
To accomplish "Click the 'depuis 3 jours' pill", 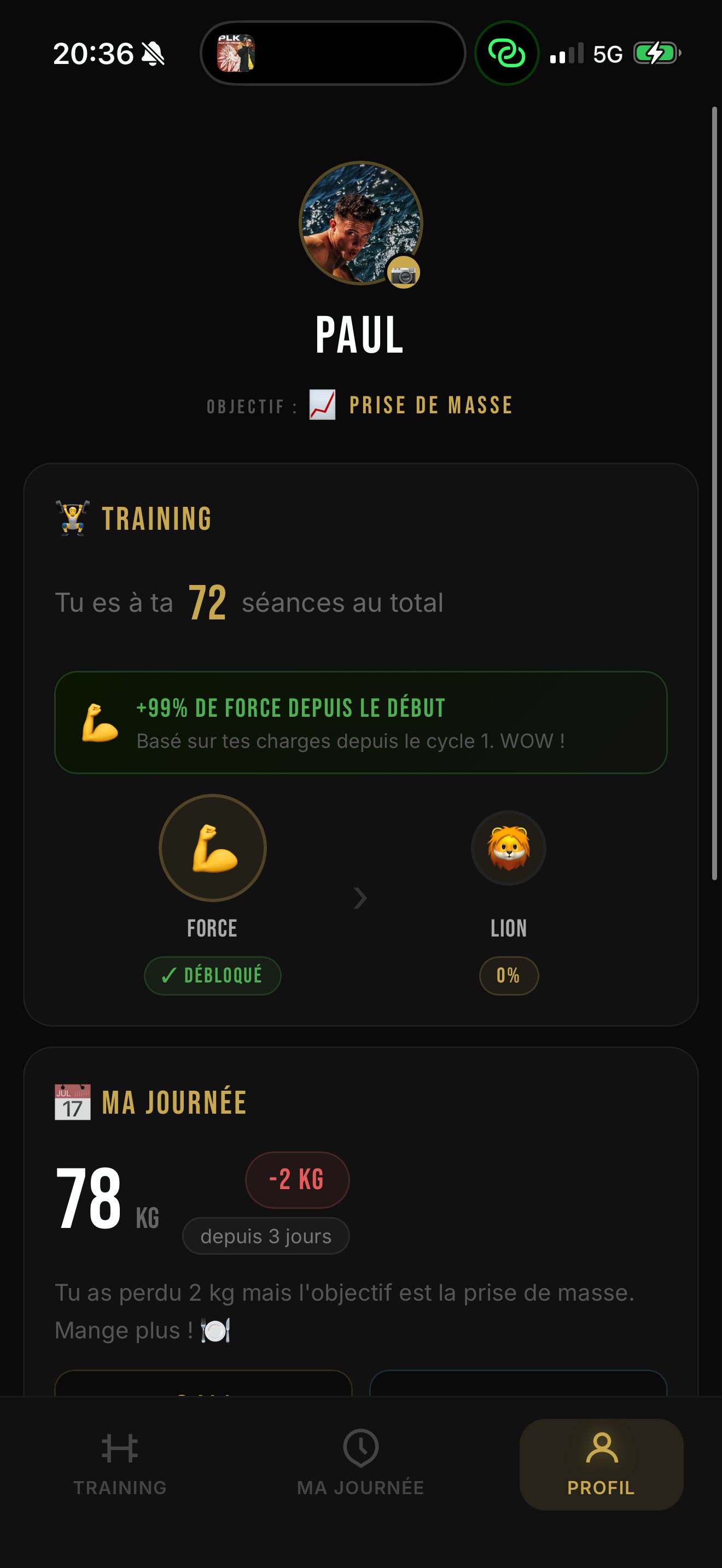I will tap(265, 1236).
